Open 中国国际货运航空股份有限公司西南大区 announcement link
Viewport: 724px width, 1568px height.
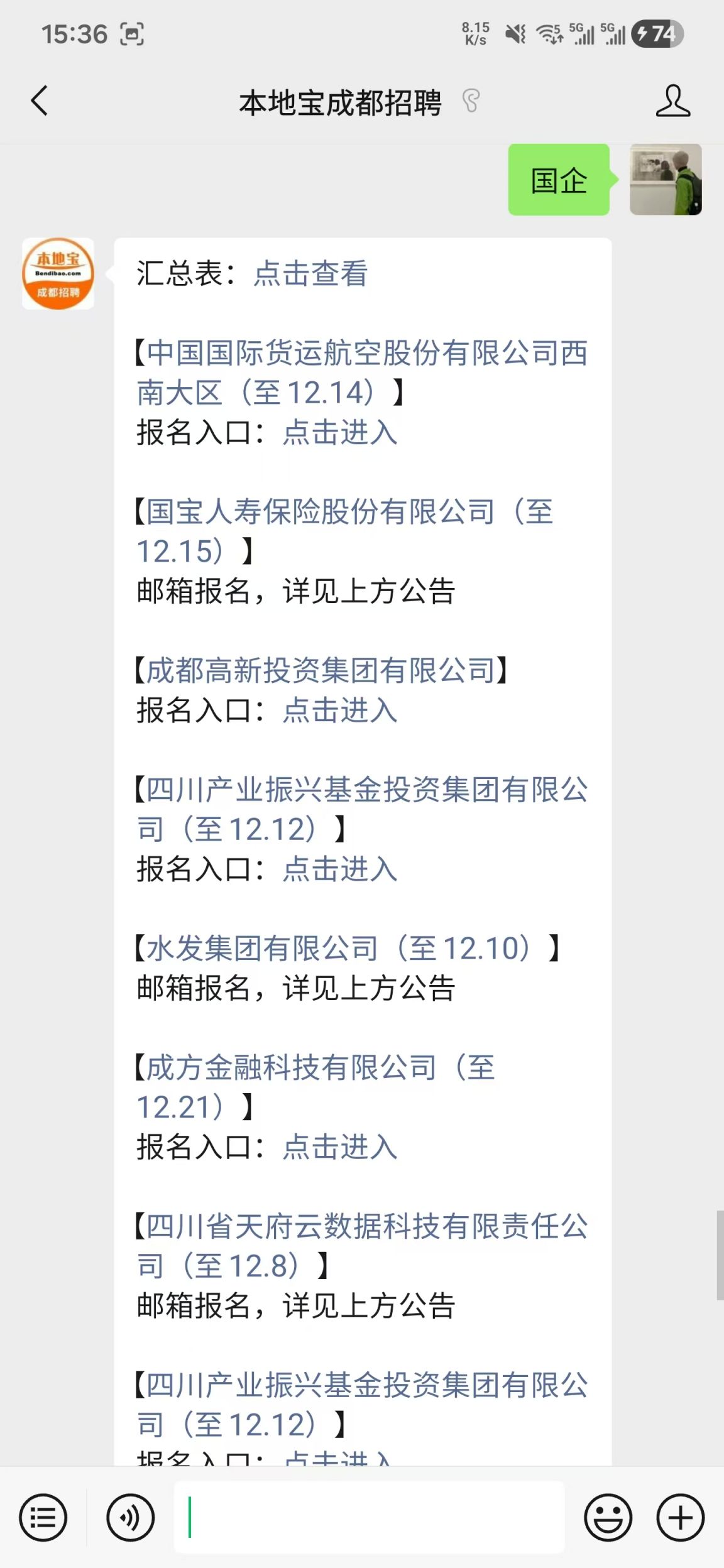click(x=361, y=373)
